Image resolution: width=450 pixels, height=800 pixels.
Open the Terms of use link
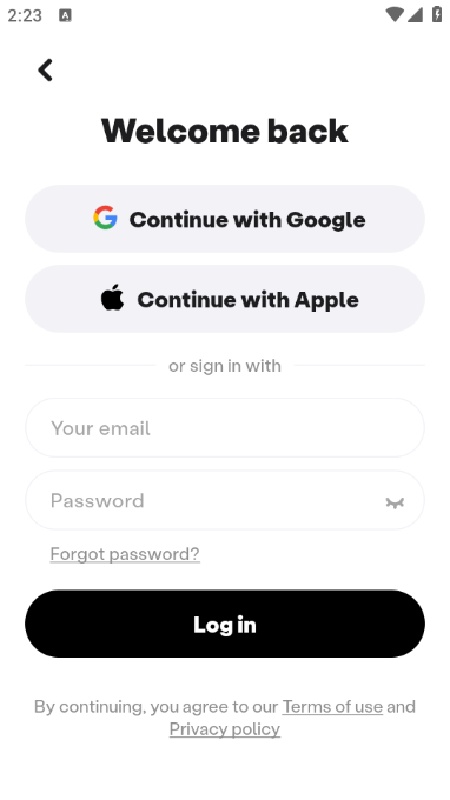click(333, 707)
